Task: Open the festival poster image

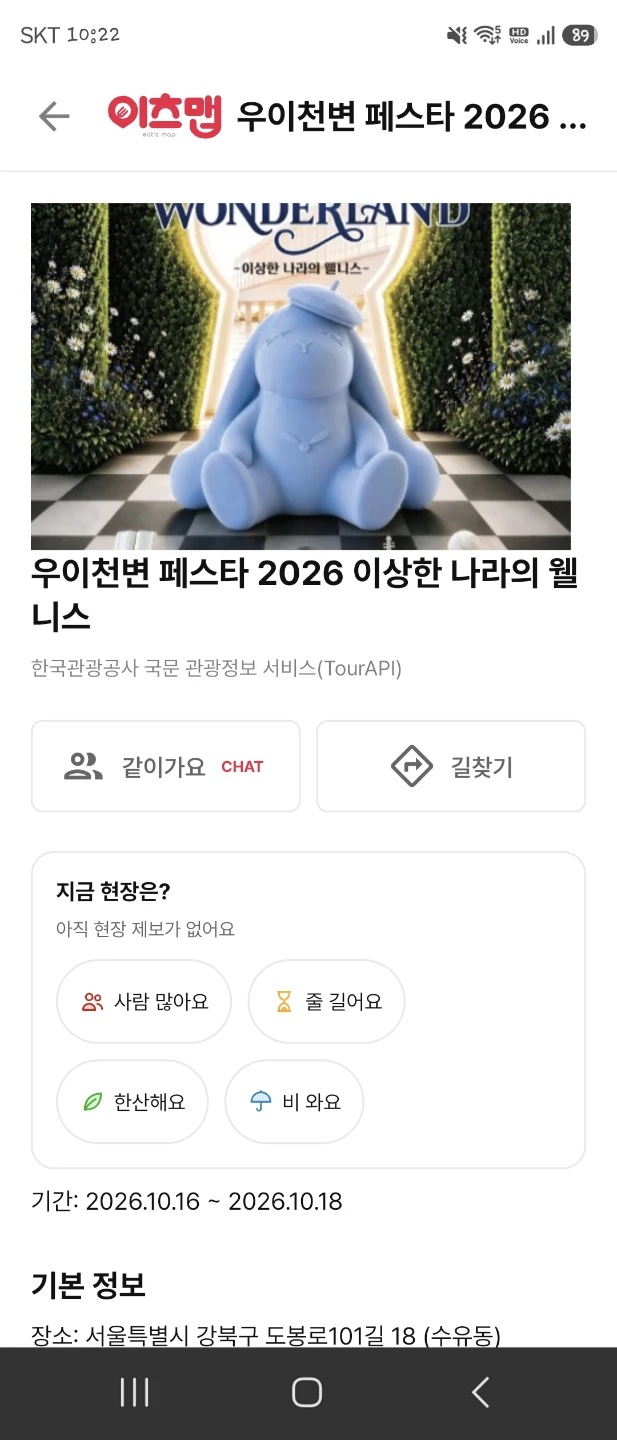Action: (x=301, y=377)
